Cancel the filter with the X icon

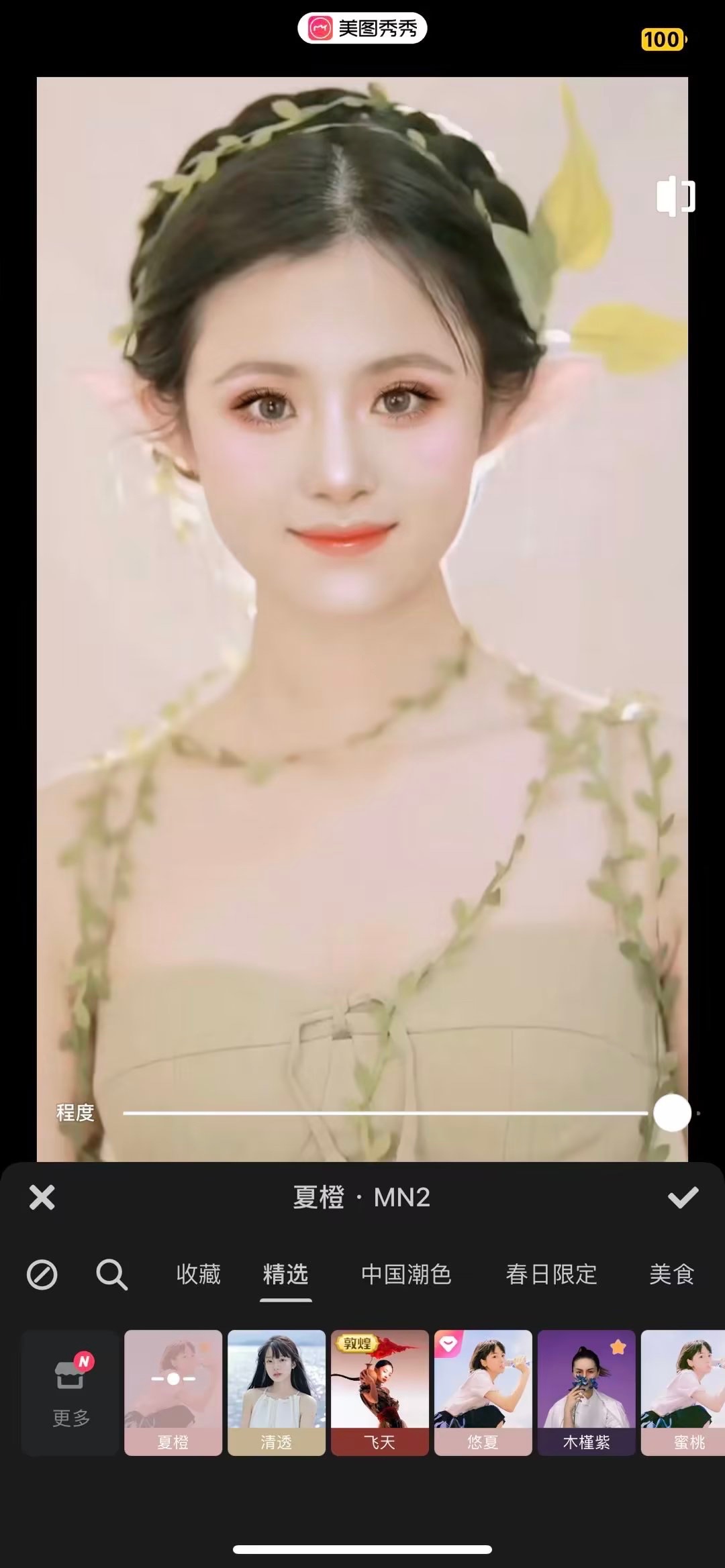42,1197
